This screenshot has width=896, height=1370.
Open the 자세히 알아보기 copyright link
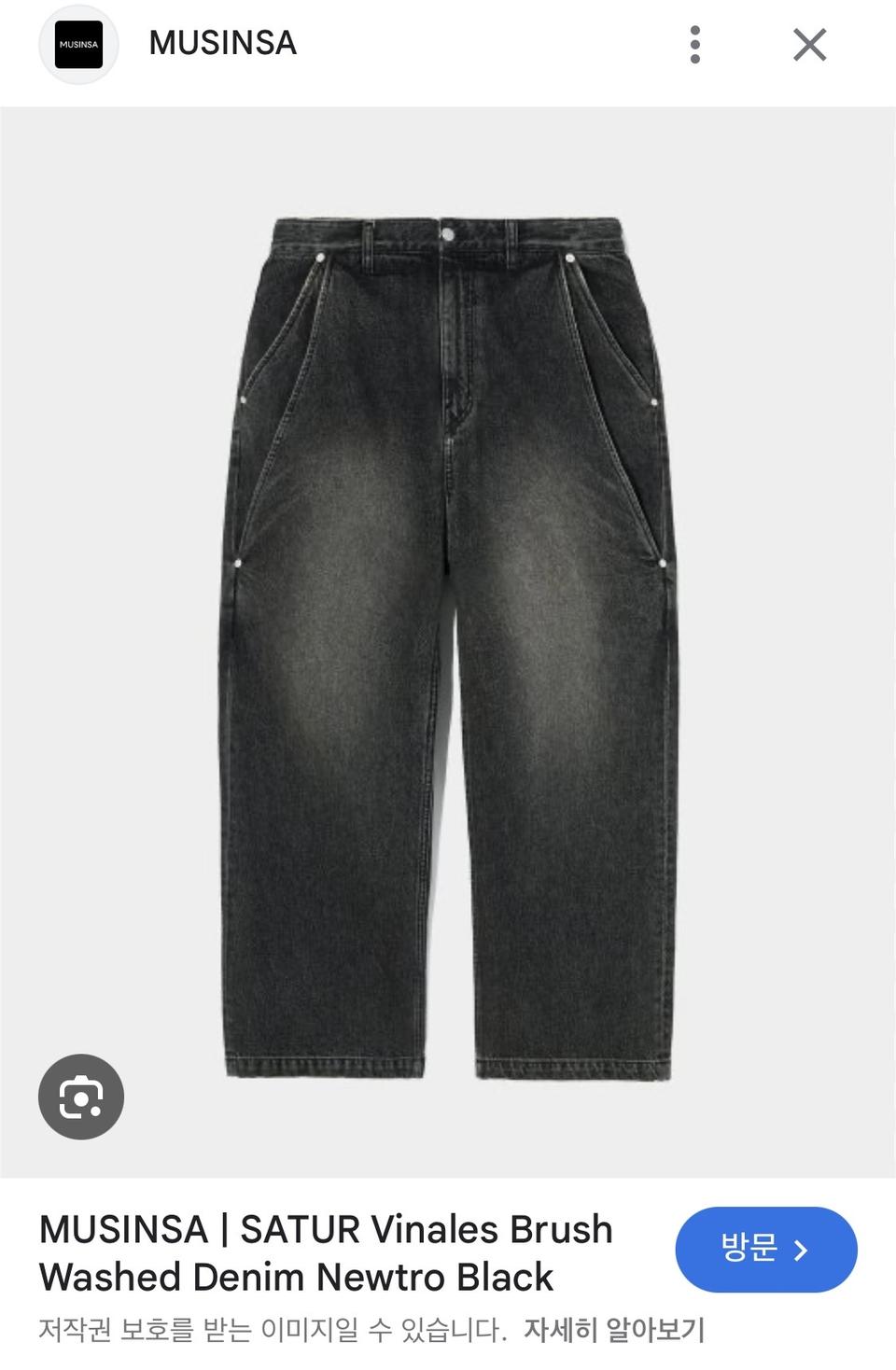pos(613,1330)
